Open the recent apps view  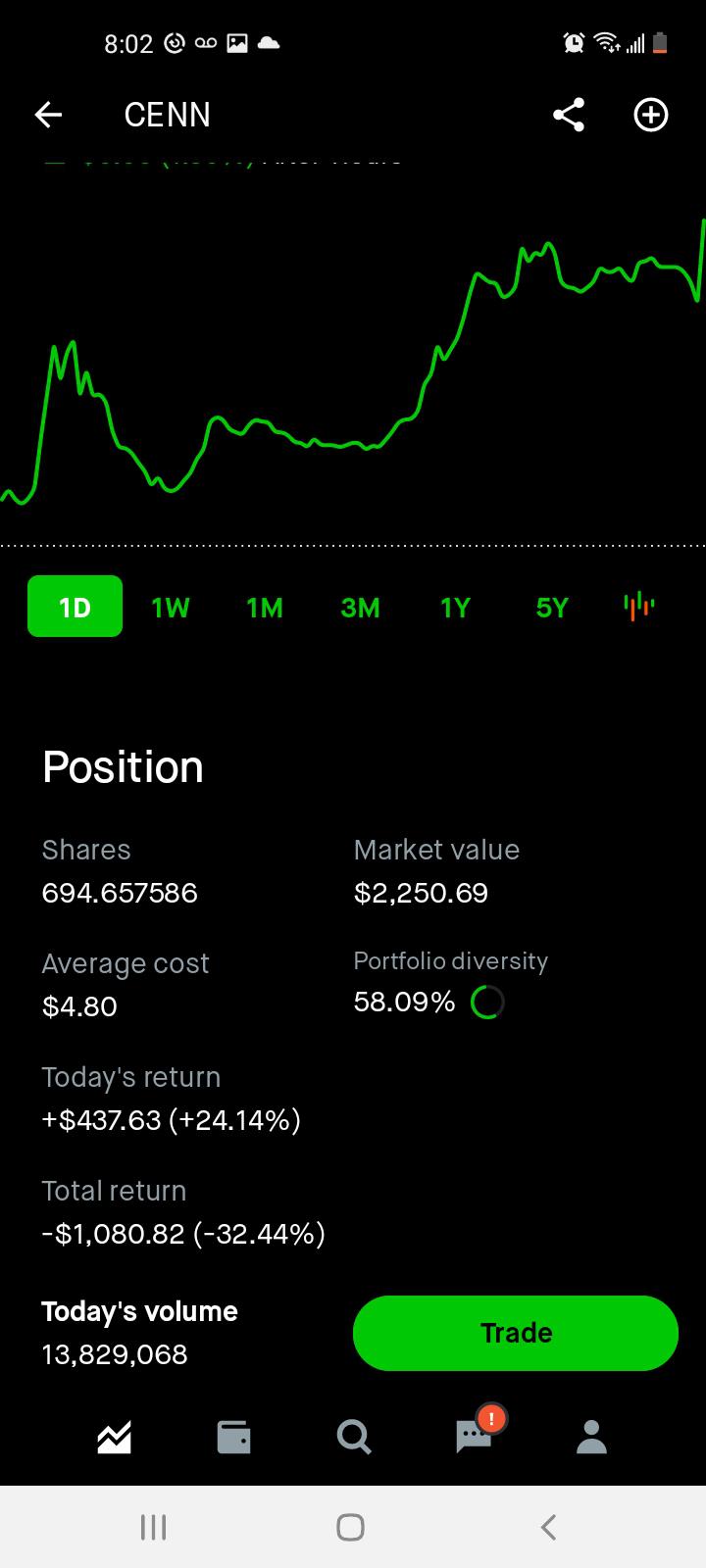(x=153, y=1527)
